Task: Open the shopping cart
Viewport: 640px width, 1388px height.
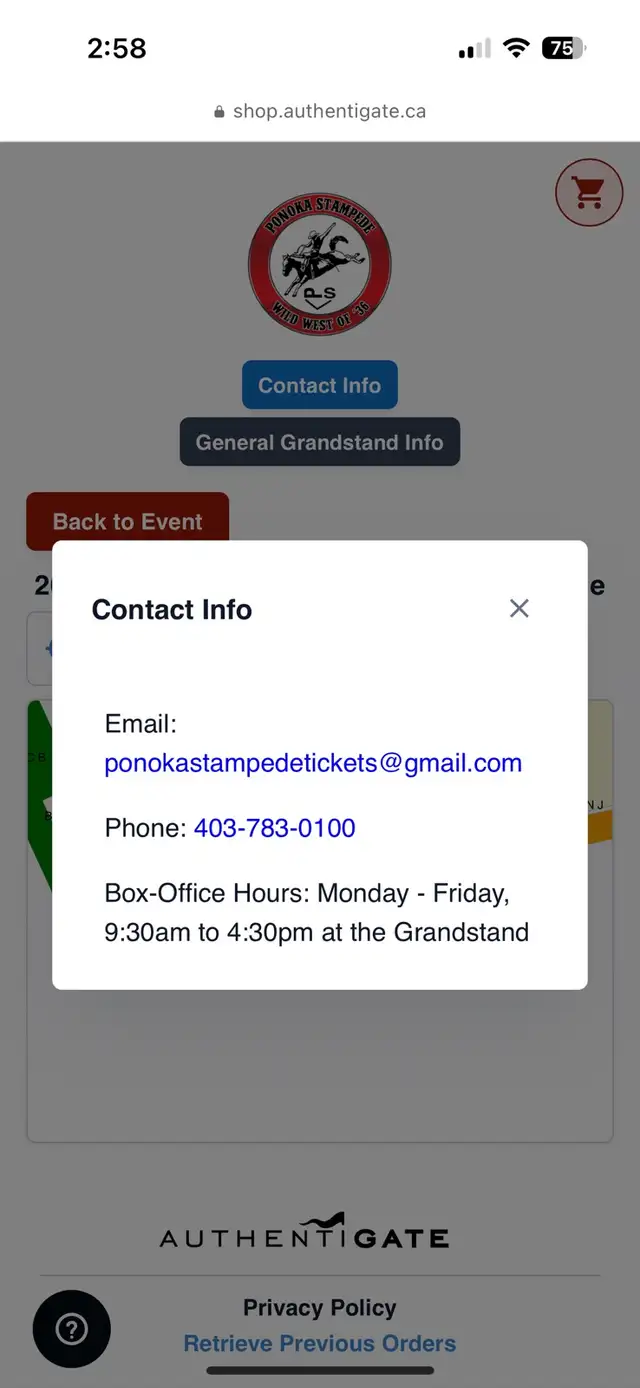Action: (589, 192)
